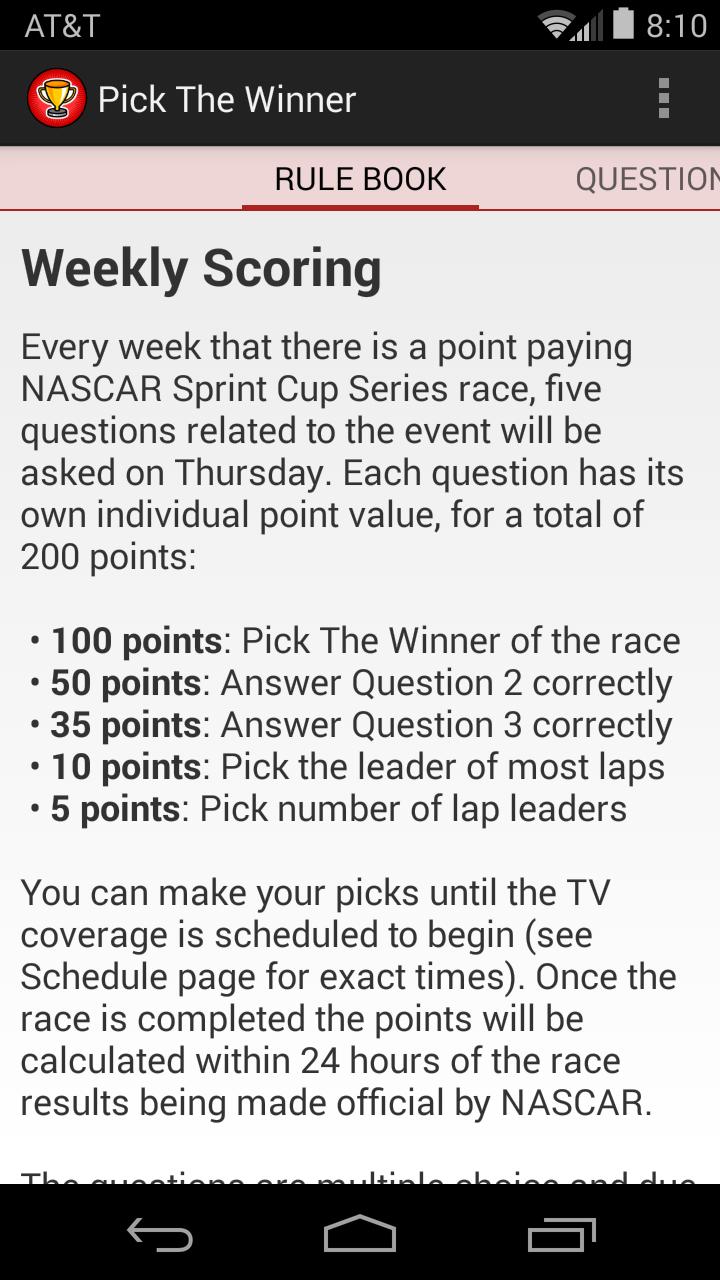Image resolution: width=720 pixels, height=1280 pixels.
Task: Select the Rule Book tab
Action: [360, 179]
